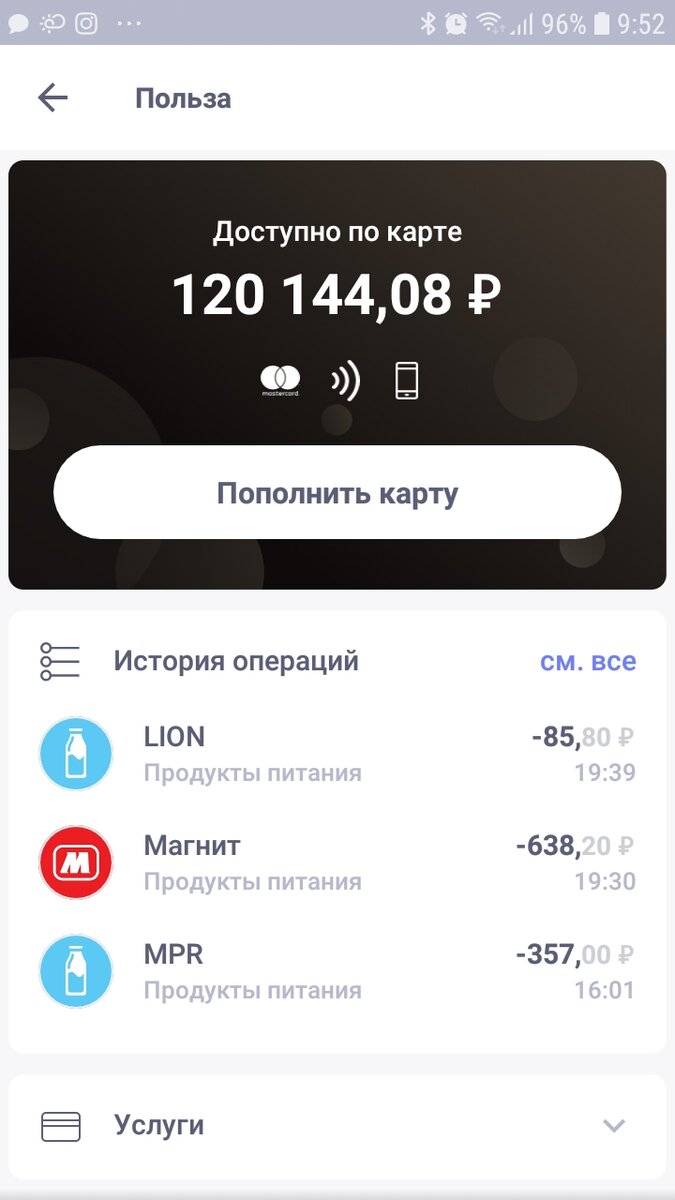Open the LION transaction

[x=337, y=754]
